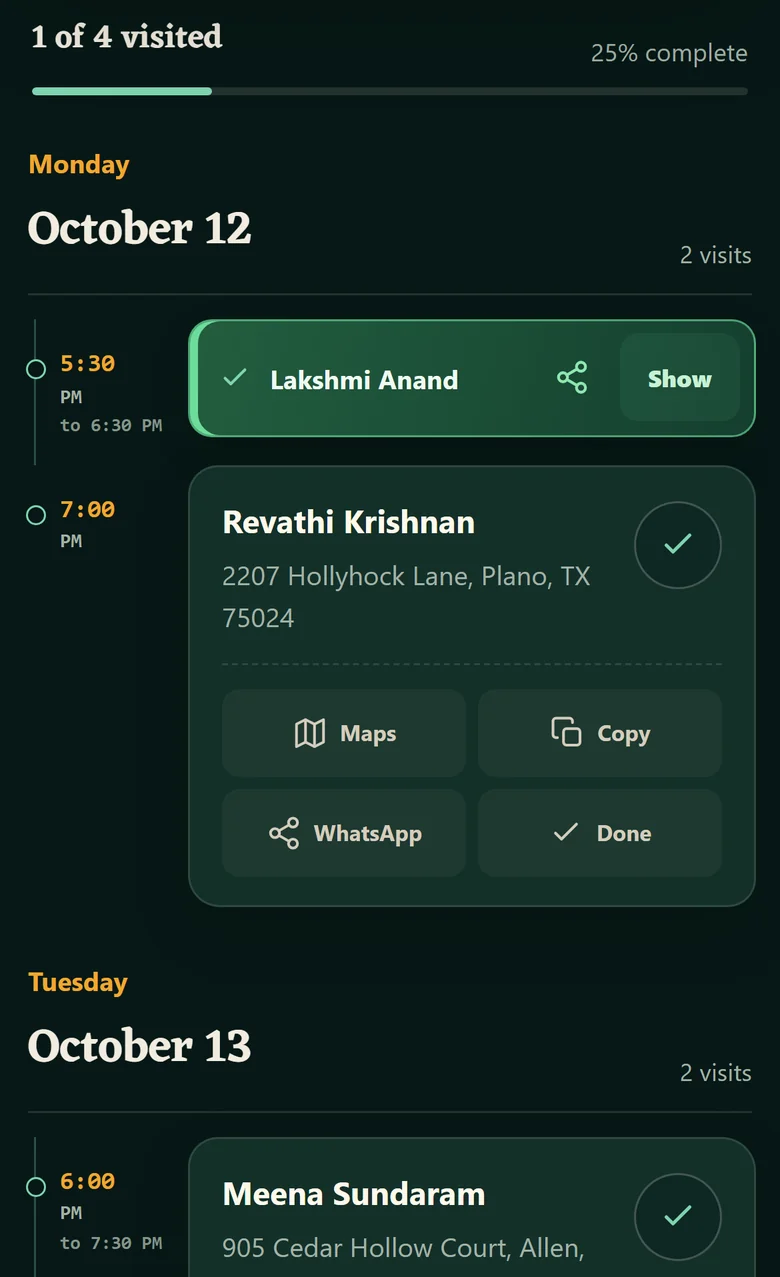Open Maps for Revathi Krishnan's address
780x1277 pixels.
[x=344, y=733]
